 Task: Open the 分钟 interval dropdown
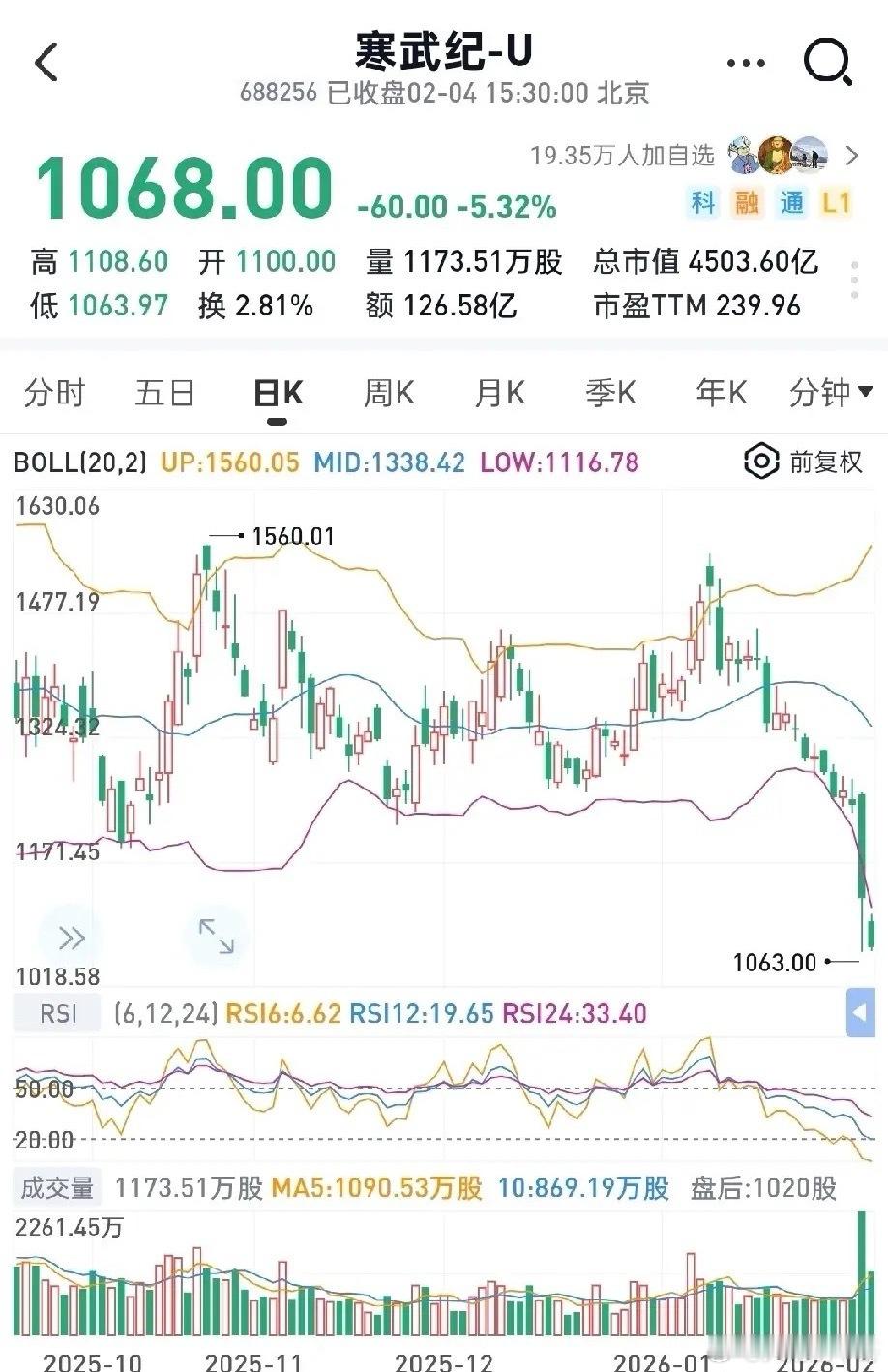click(831, 394)
